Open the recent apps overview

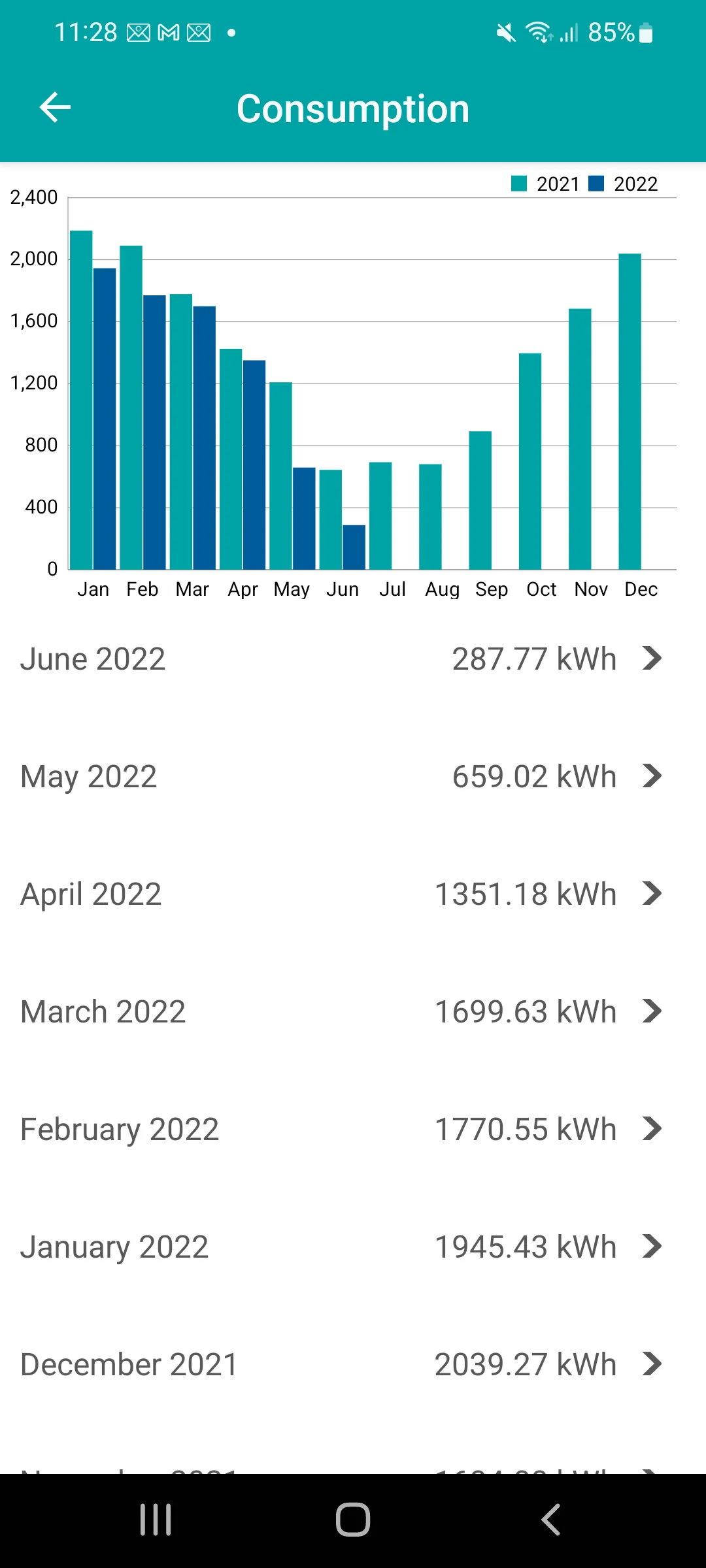[x=156, y=1520]
